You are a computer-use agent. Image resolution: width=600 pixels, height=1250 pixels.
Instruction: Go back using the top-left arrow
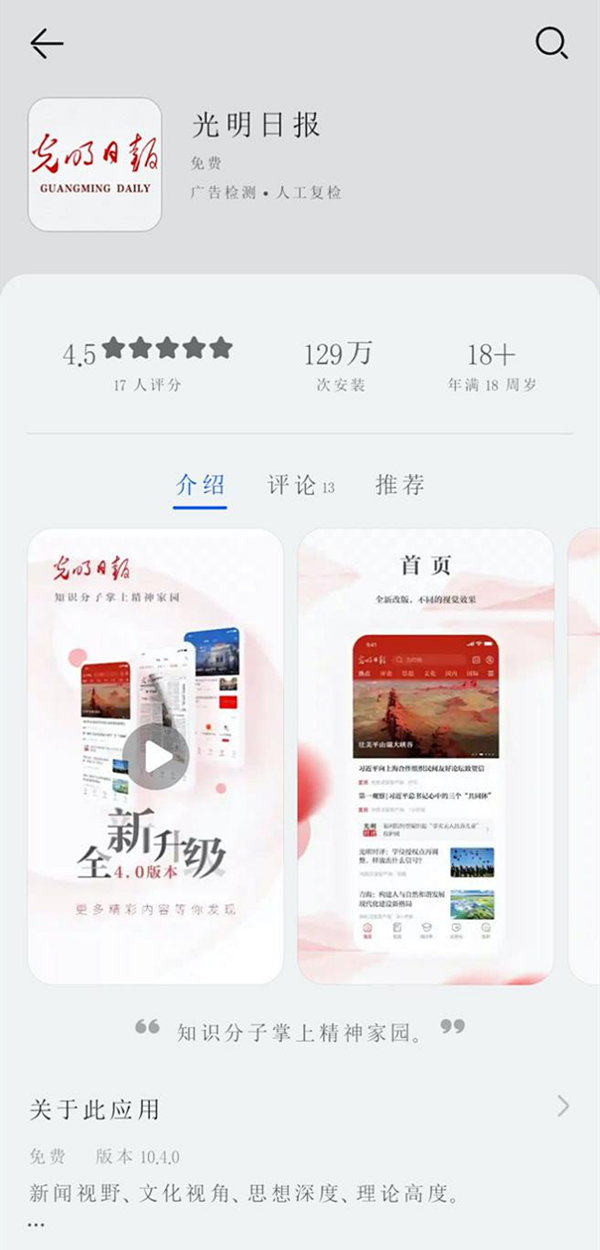(x=46, y=43)
